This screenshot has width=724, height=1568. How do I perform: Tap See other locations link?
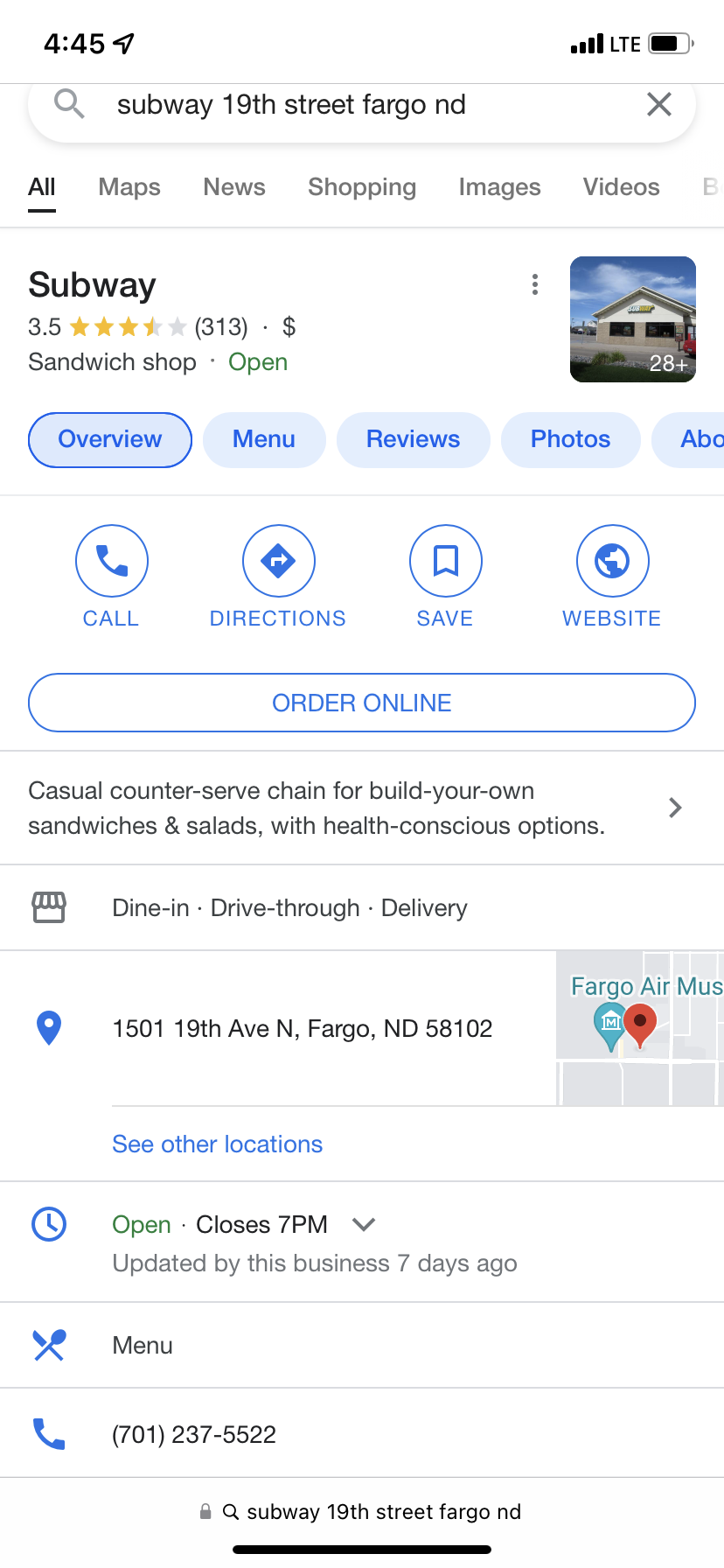(218, 1144)
